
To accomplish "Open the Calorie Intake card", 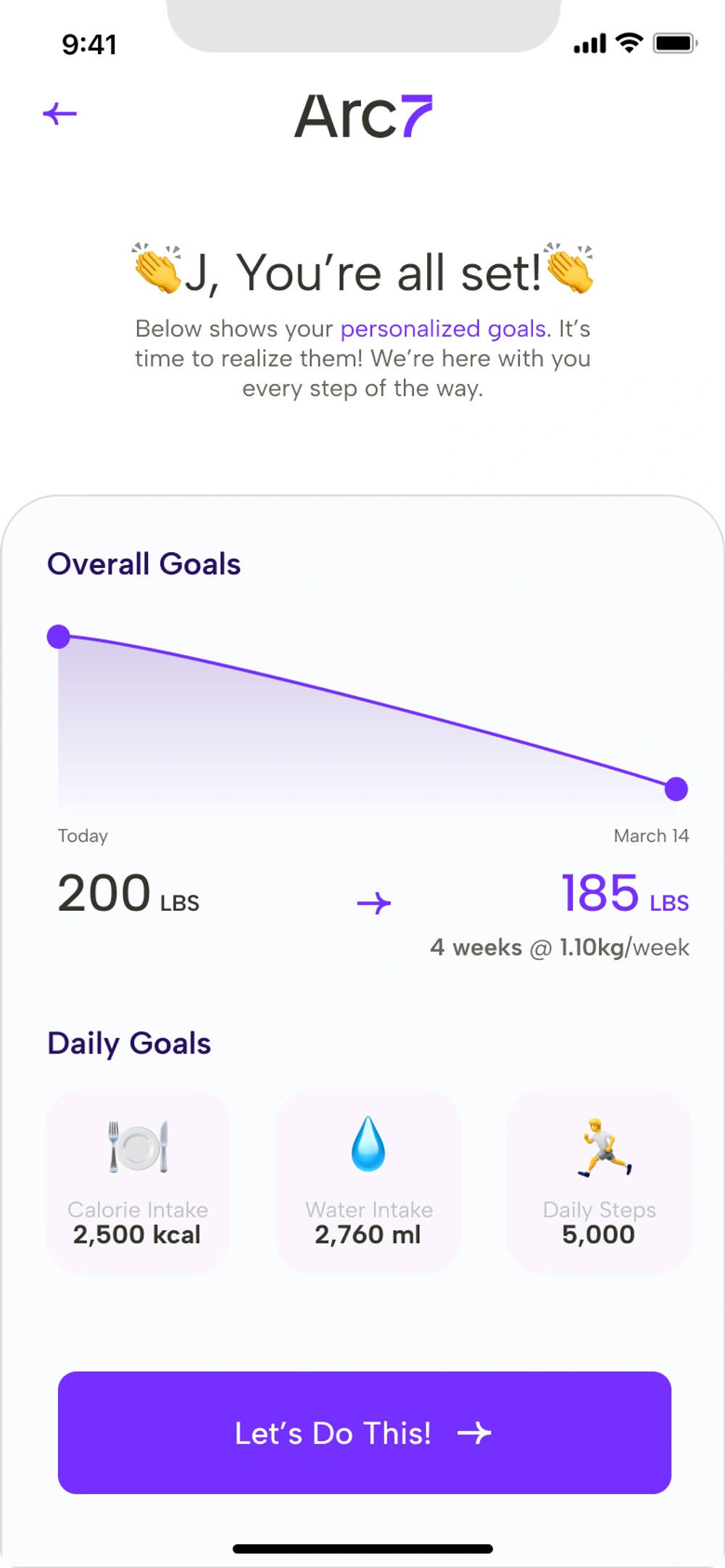I will click(x=138, y=1181).
